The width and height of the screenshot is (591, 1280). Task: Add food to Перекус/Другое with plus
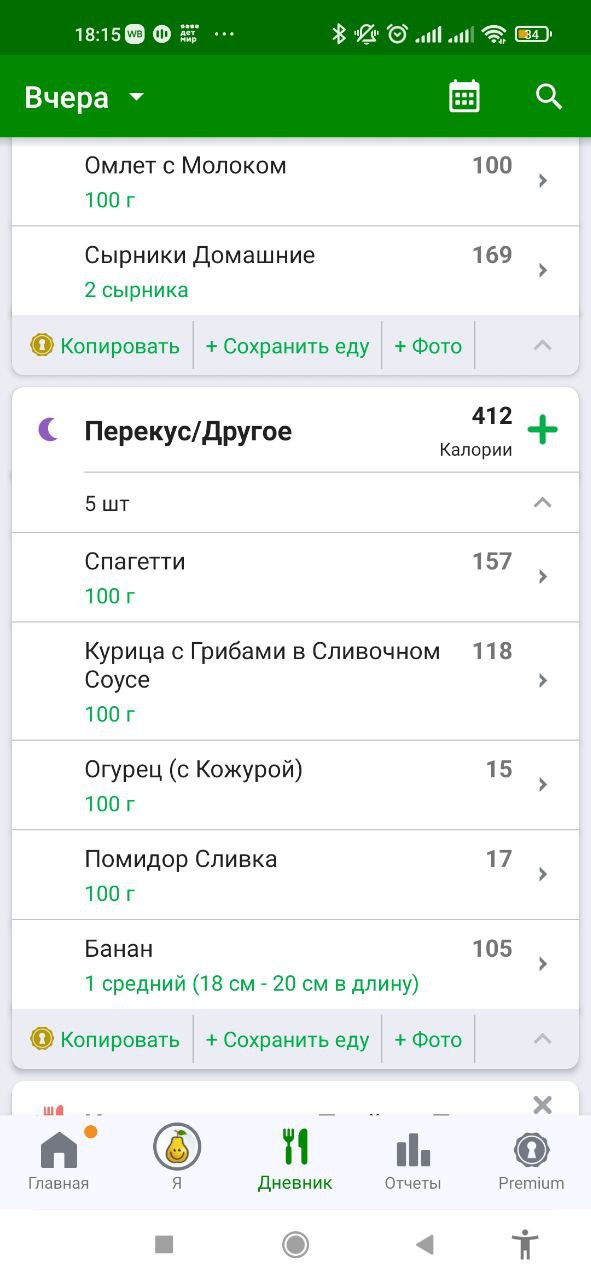(542, 430)
